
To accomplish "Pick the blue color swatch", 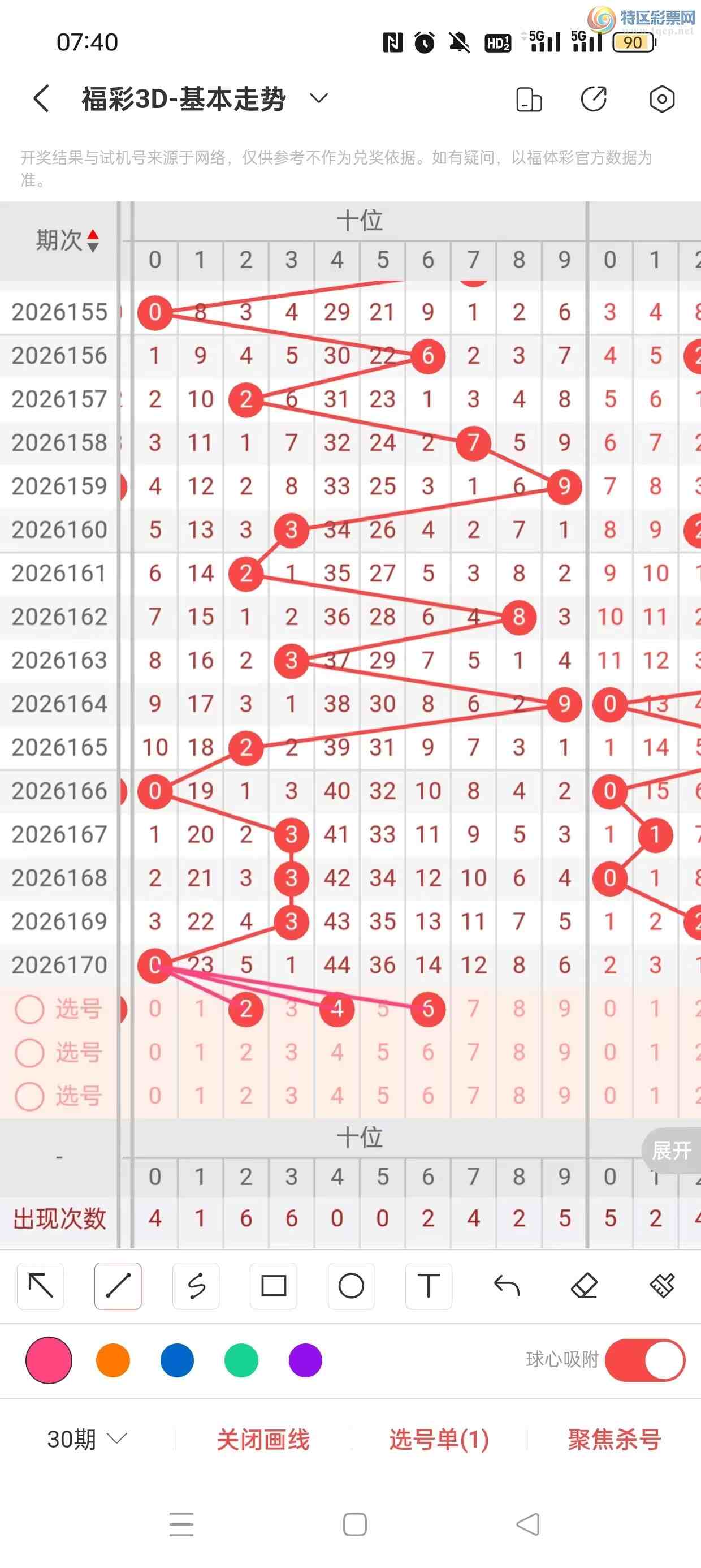I will 177,1360.
